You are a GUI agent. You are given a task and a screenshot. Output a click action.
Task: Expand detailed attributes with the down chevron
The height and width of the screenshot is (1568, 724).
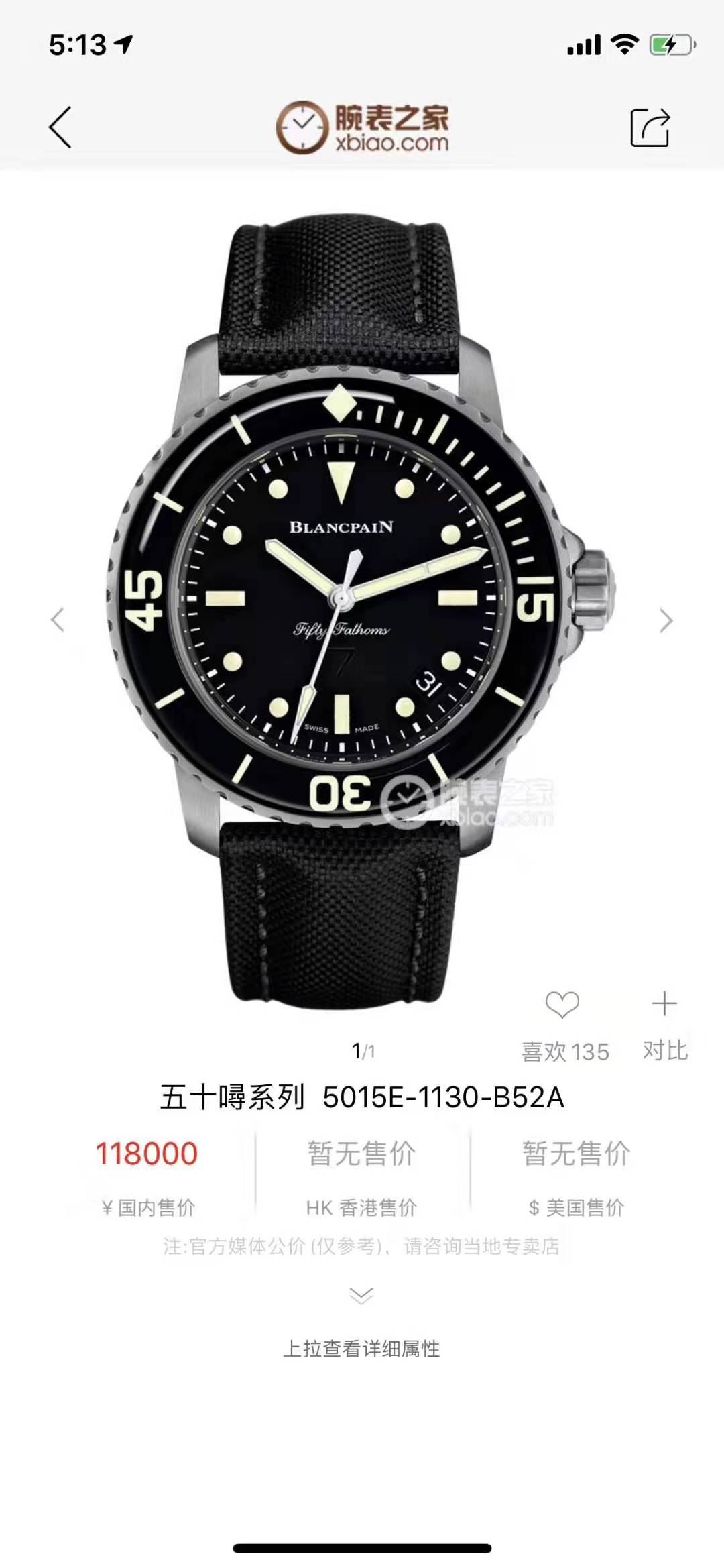pos(361,1295)
